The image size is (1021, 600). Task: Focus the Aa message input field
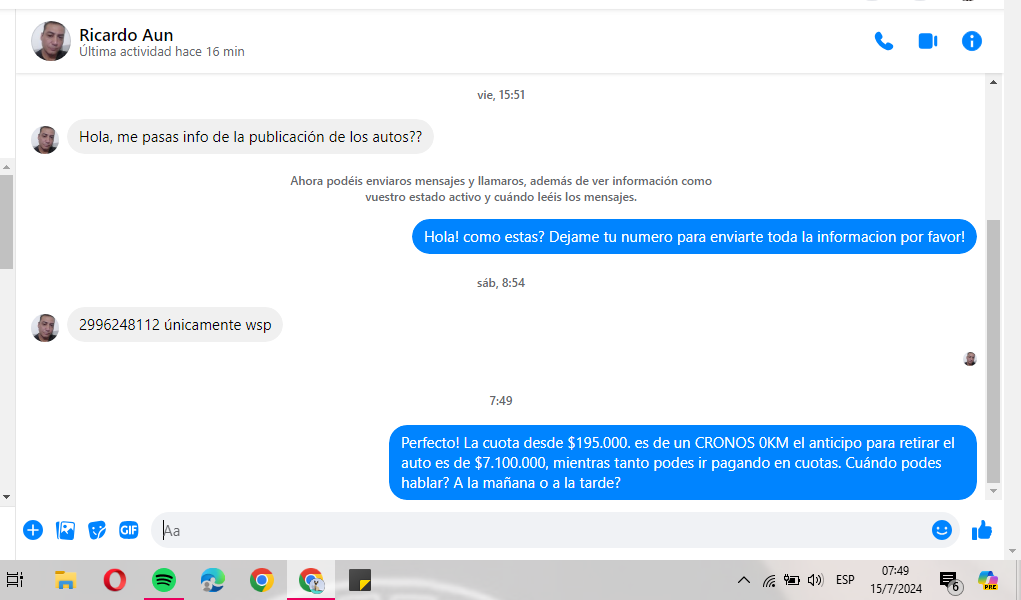point(540,530)
